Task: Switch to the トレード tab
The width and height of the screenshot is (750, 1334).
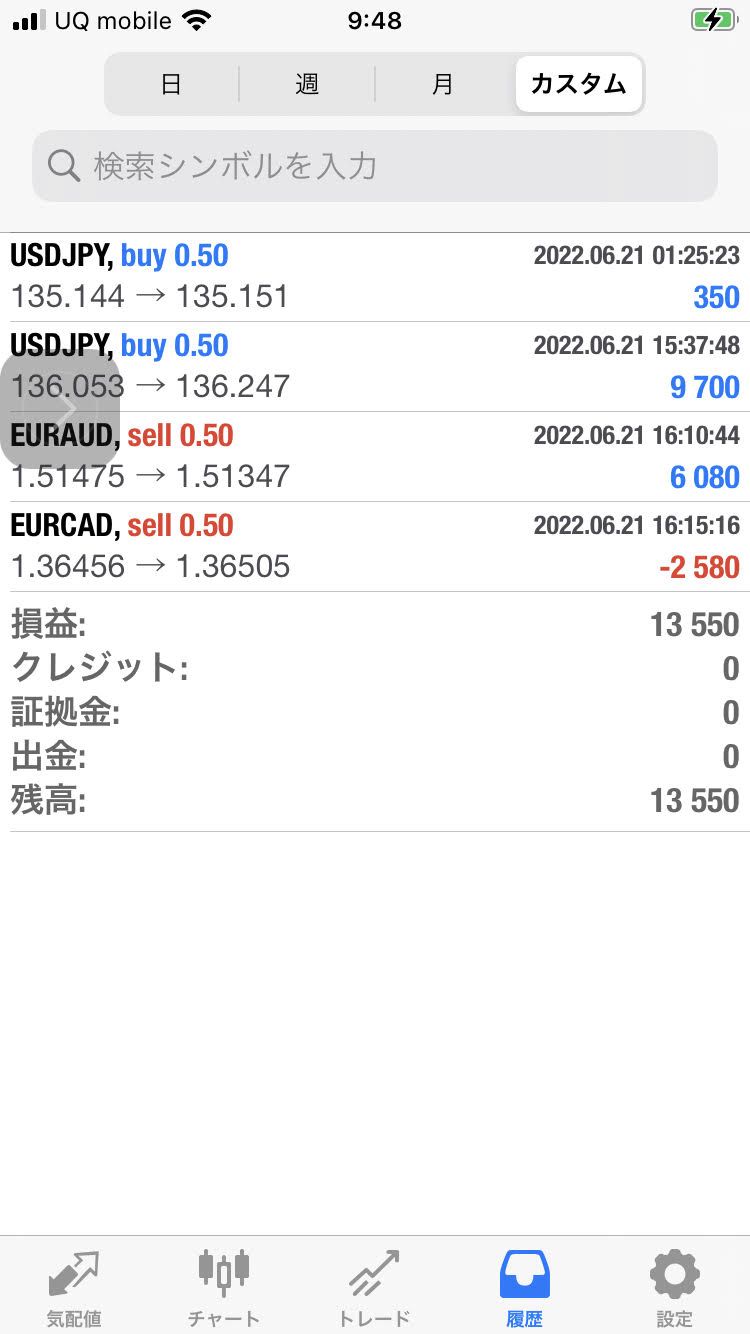Action: [x=375, y=1288]
